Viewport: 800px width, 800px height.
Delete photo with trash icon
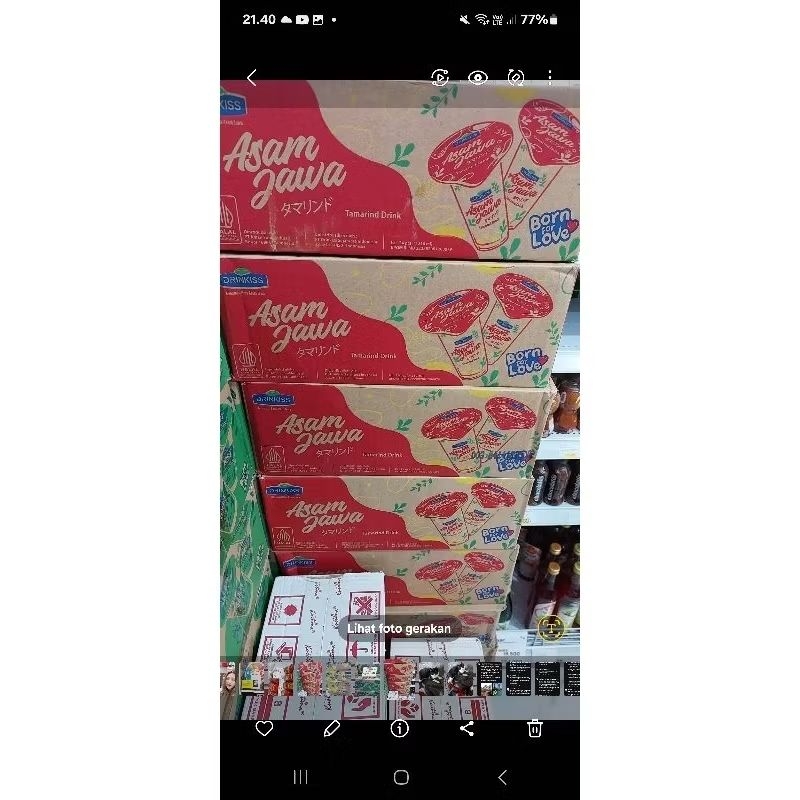tap(535, 728)
